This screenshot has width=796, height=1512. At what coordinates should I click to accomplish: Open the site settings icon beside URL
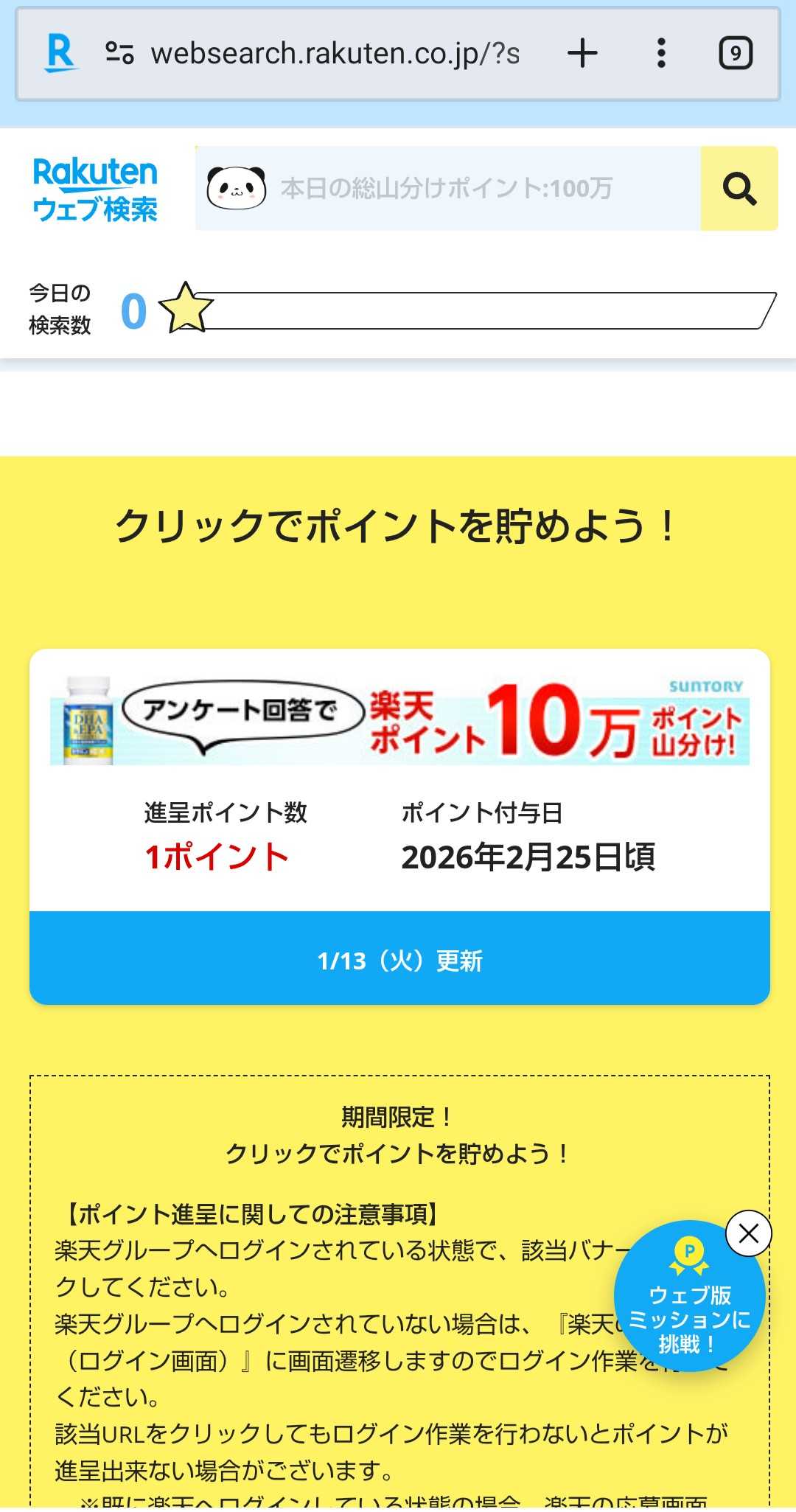pyautogui.click(x=119, y=54)
